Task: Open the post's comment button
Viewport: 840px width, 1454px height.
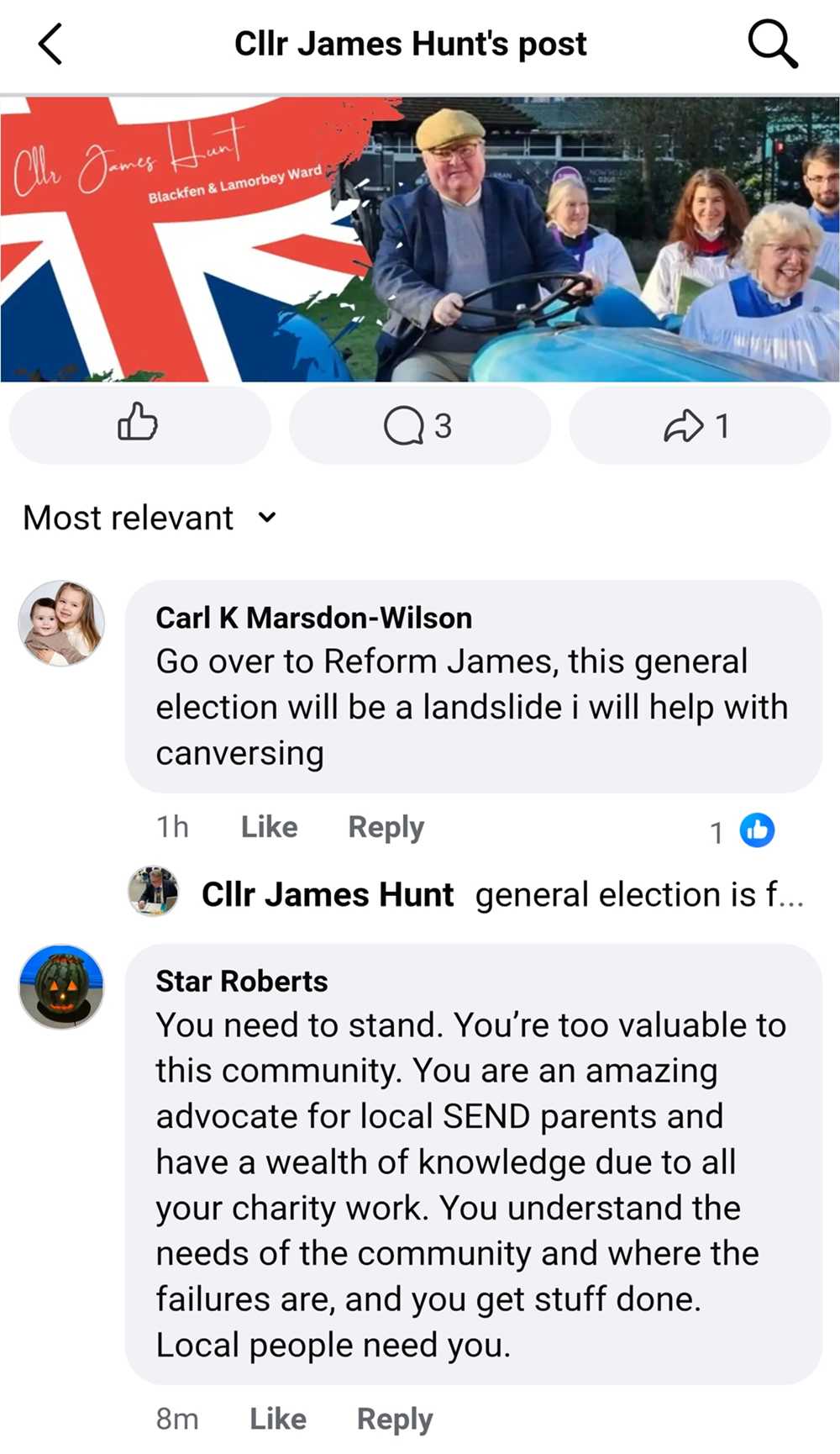Action: [418, 425]
